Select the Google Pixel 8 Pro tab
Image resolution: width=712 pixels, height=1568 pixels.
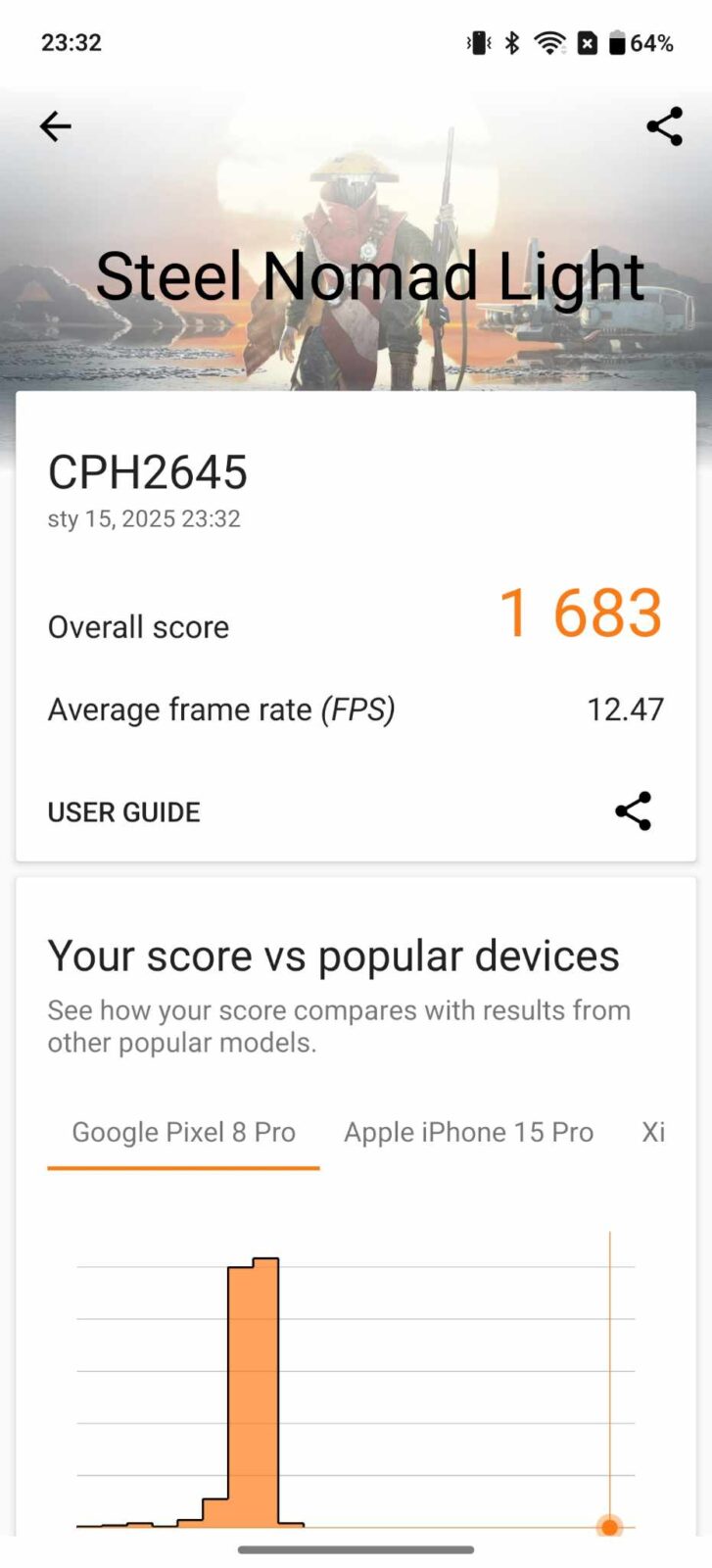[183, 1132]
